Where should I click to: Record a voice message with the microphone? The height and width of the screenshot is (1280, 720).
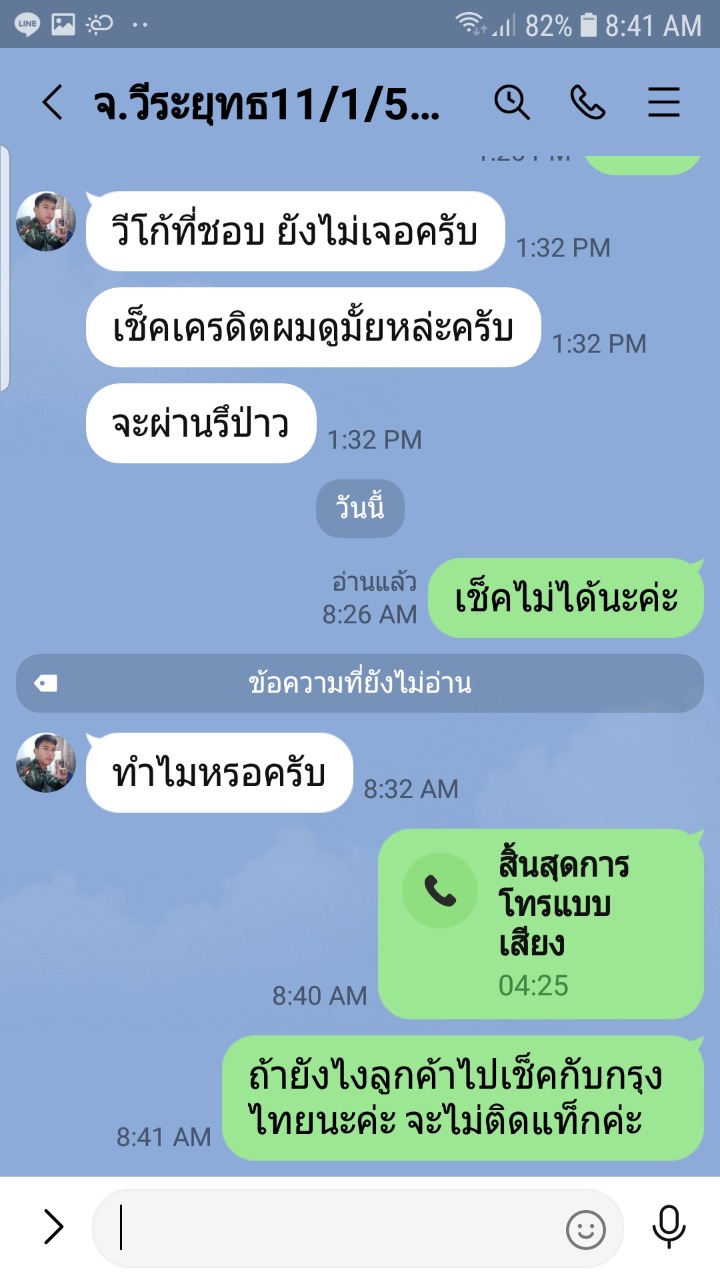pyautogui.click(x=668, y=1227)
